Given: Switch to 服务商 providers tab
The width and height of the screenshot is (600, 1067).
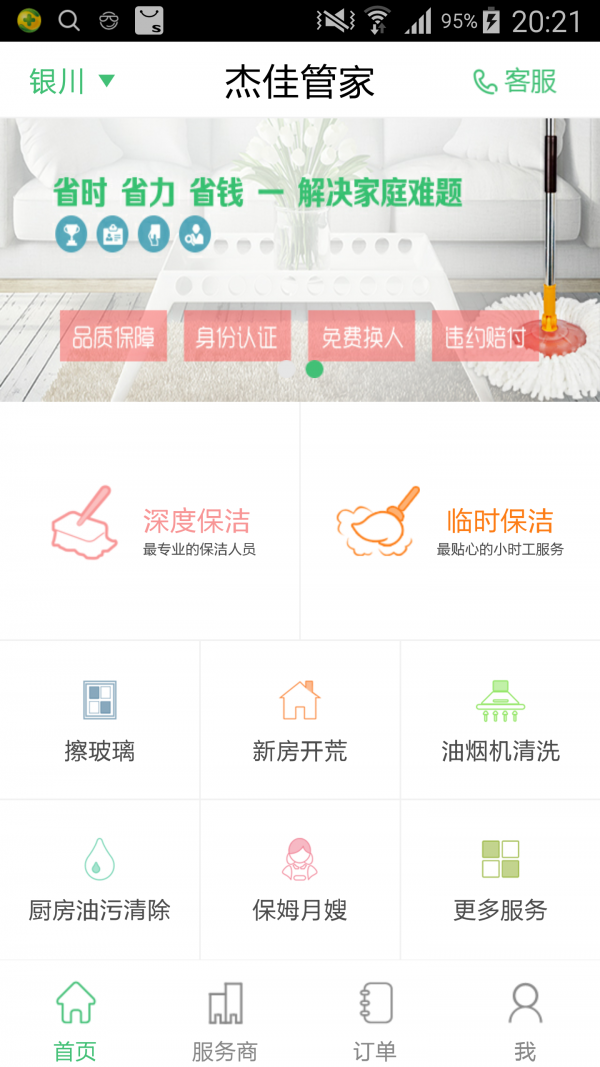Looking at the screenshot, I should click(225, 1020).
